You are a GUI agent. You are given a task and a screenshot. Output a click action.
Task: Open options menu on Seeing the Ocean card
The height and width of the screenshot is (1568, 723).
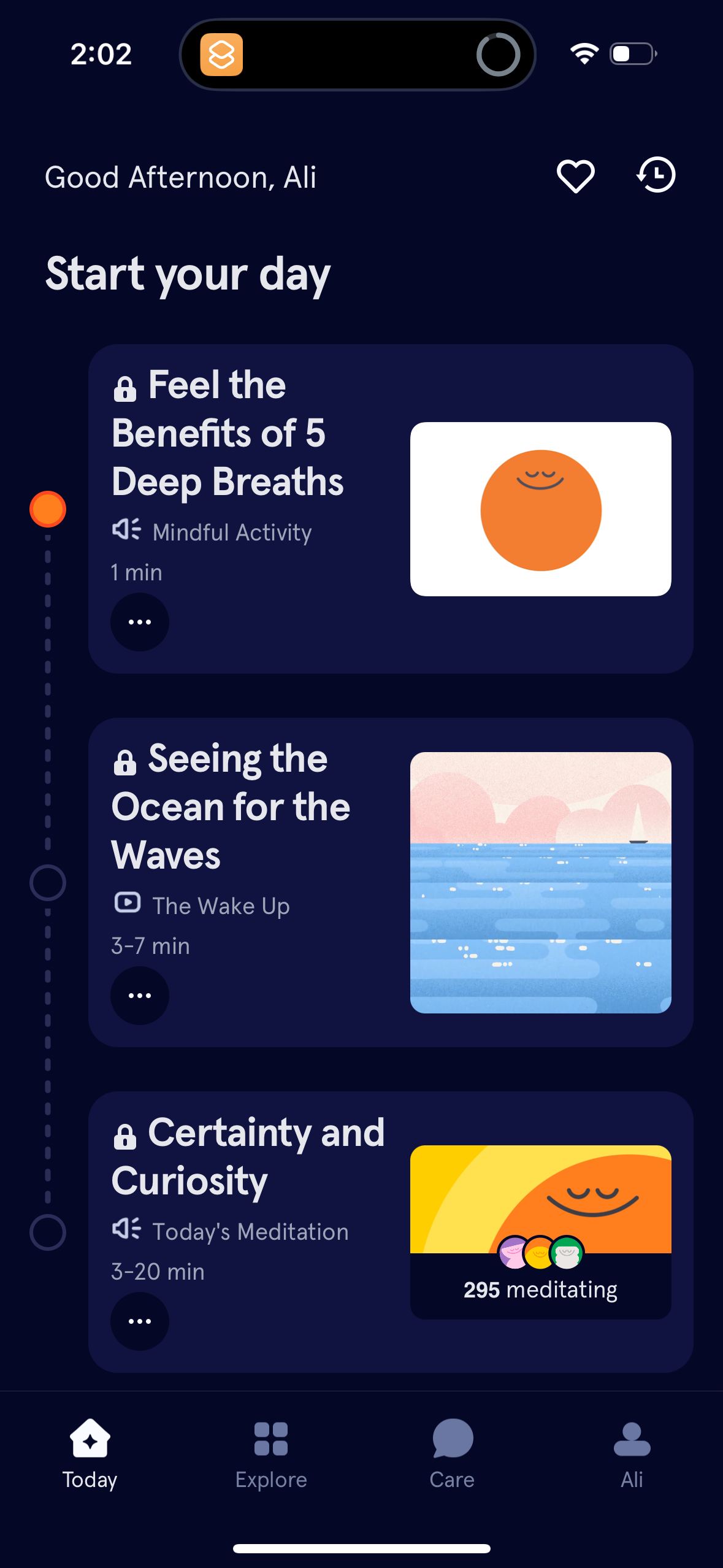pyautogui.click(x=139, y=995)
